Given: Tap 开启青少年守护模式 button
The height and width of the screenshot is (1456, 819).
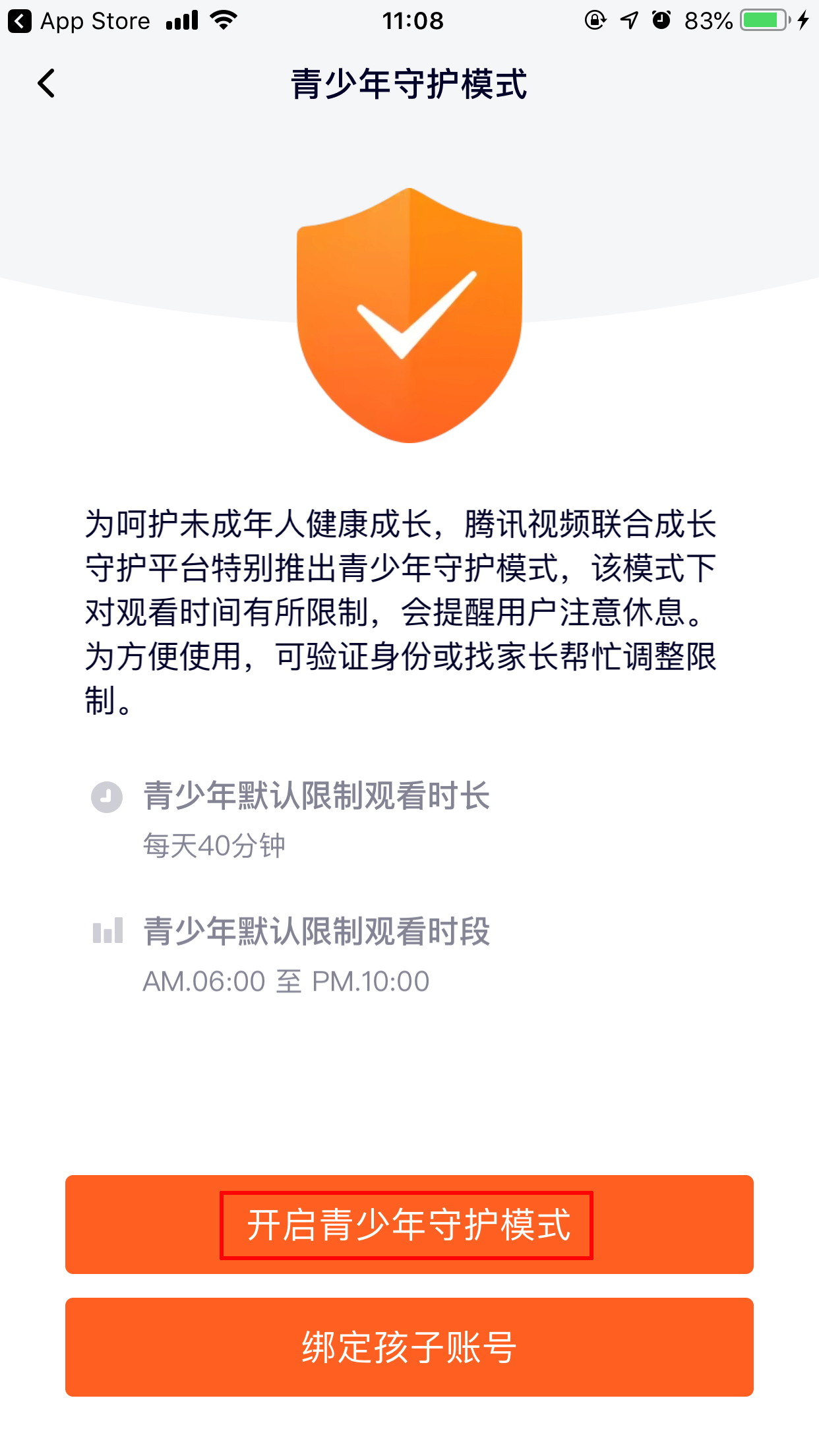Looking at the screenshot, I should pos(409,1224).
